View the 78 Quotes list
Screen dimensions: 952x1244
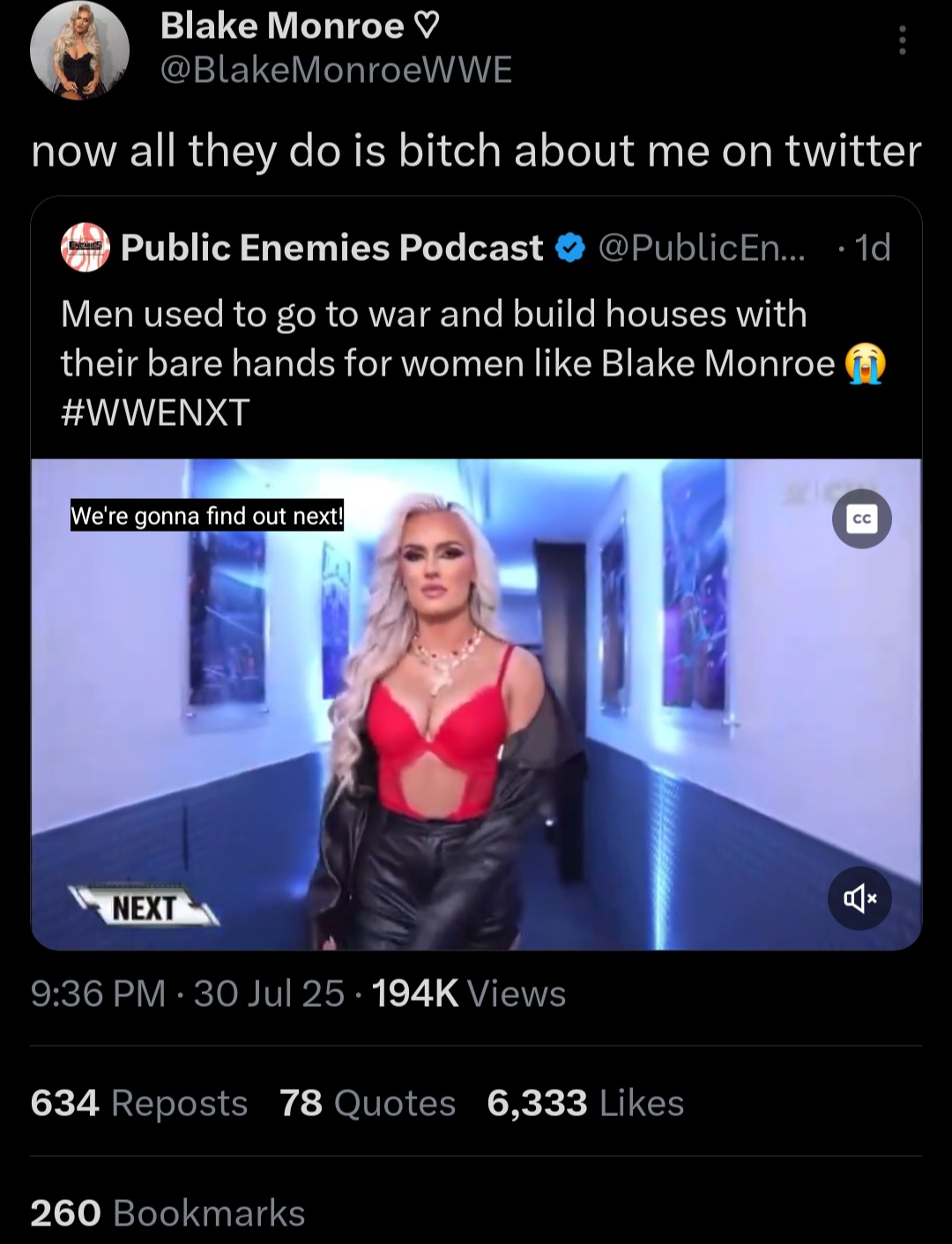coord(368,1103)
